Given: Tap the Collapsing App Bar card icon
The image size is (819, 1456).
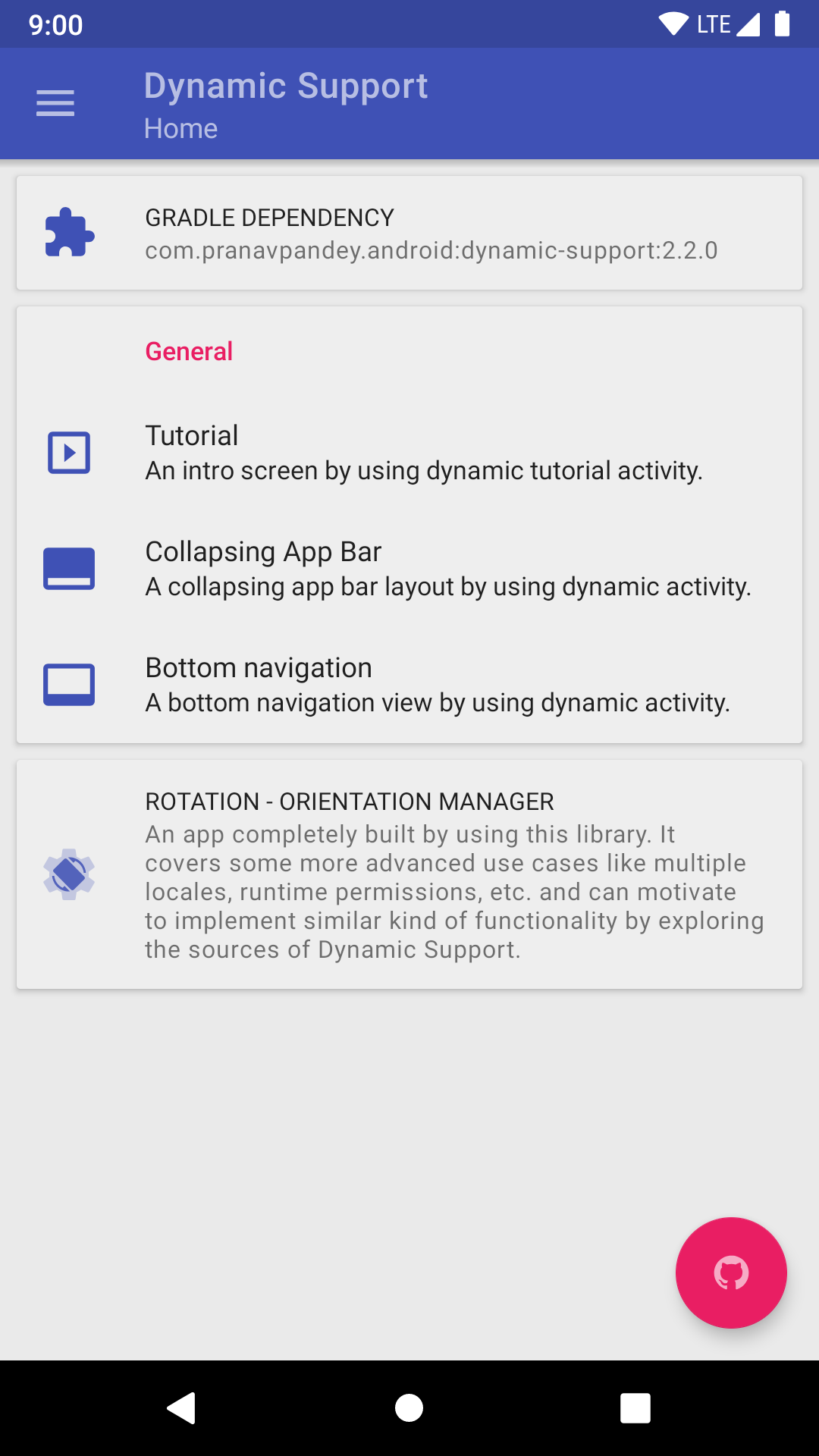Looking at the screenshot, I should pyautogui.click(x=69, y=569).
